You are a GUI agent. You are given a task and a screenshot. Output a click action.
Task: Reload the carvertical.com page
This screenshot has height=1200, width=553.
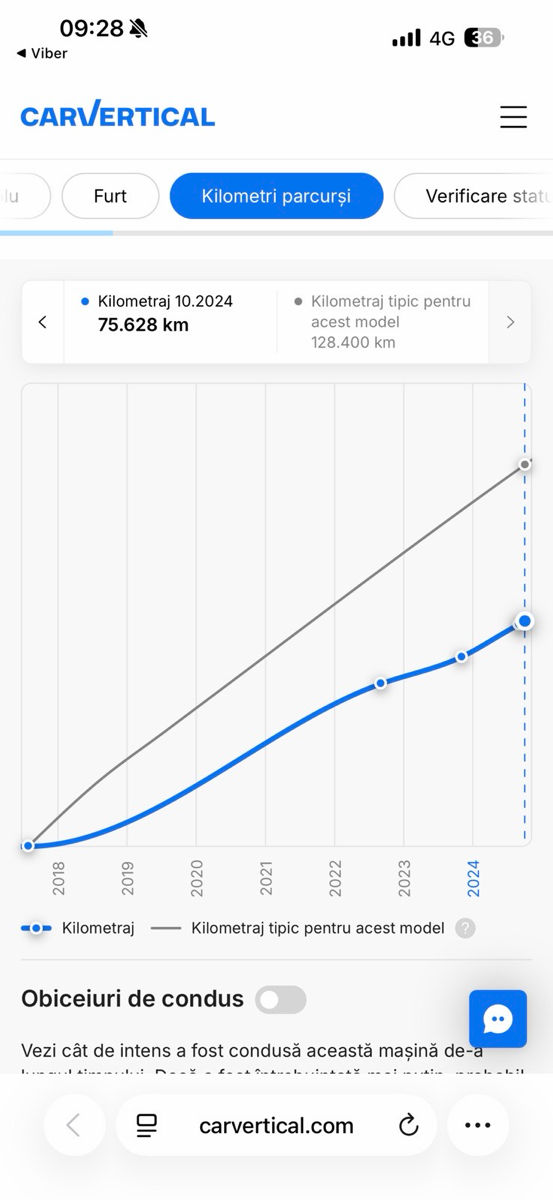tap(408, 1126)
